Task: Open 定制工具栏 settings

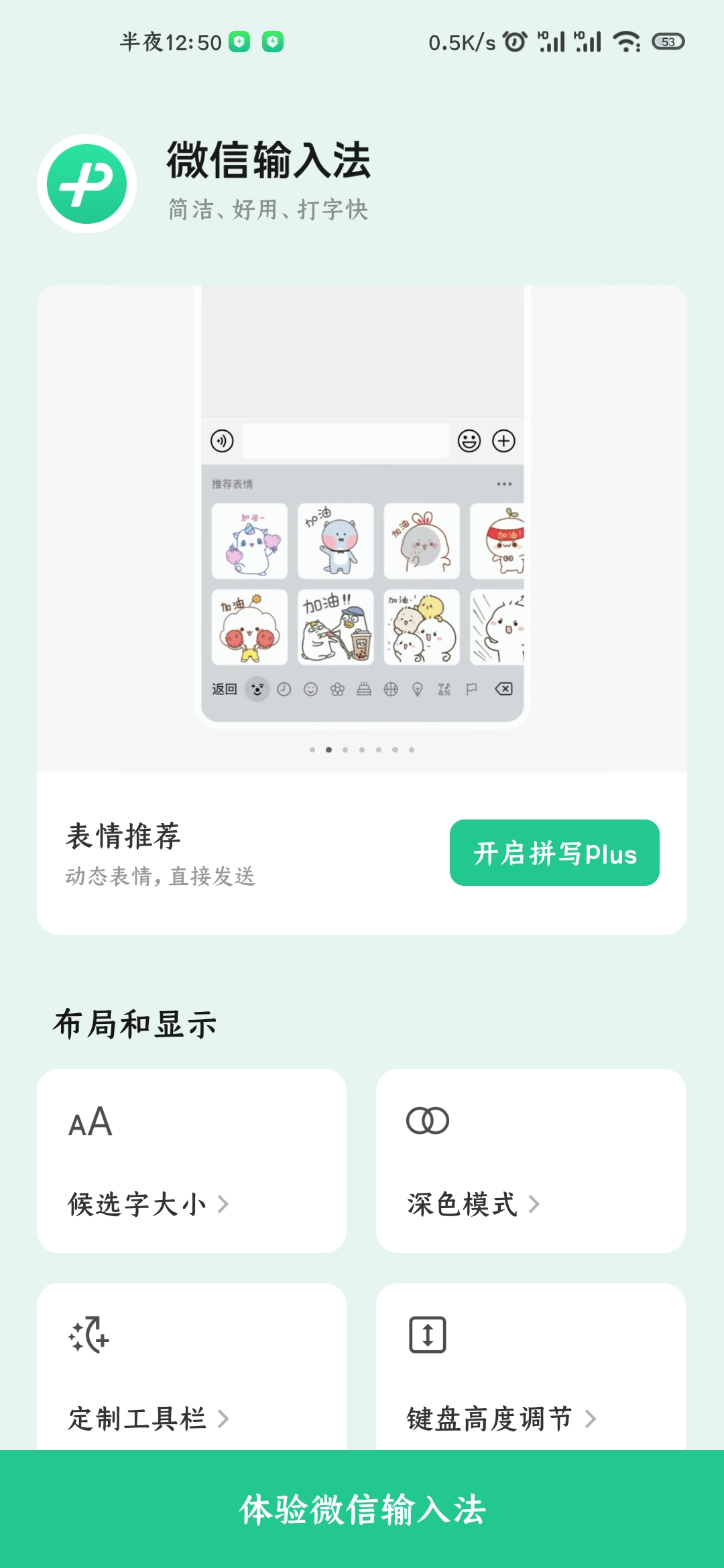Action: point(192,1367)
